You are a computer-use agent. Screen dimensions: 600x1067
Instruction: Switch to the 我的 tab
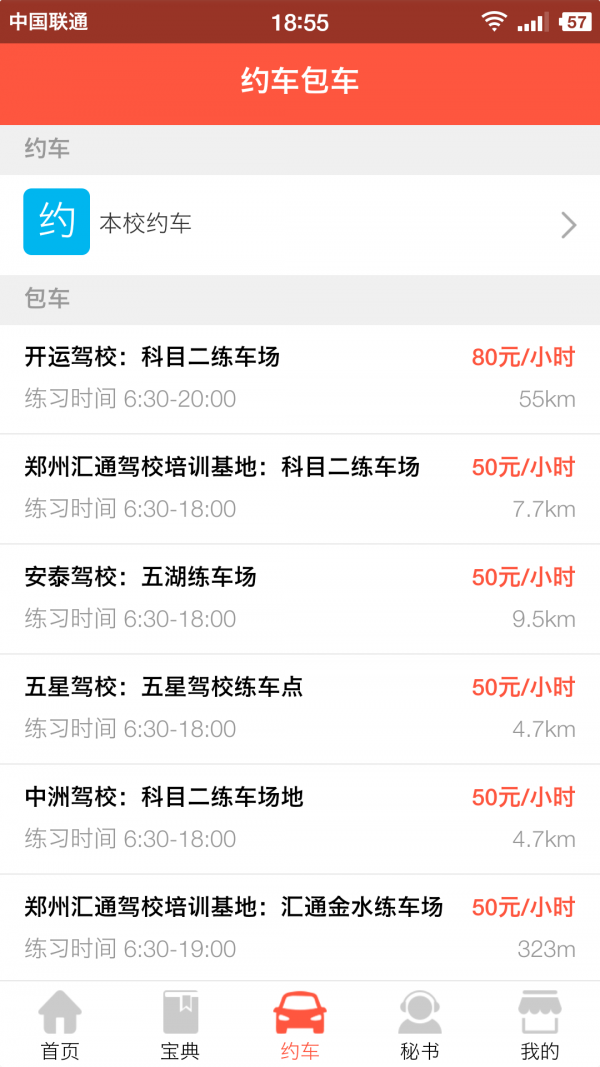(540, 1025)
